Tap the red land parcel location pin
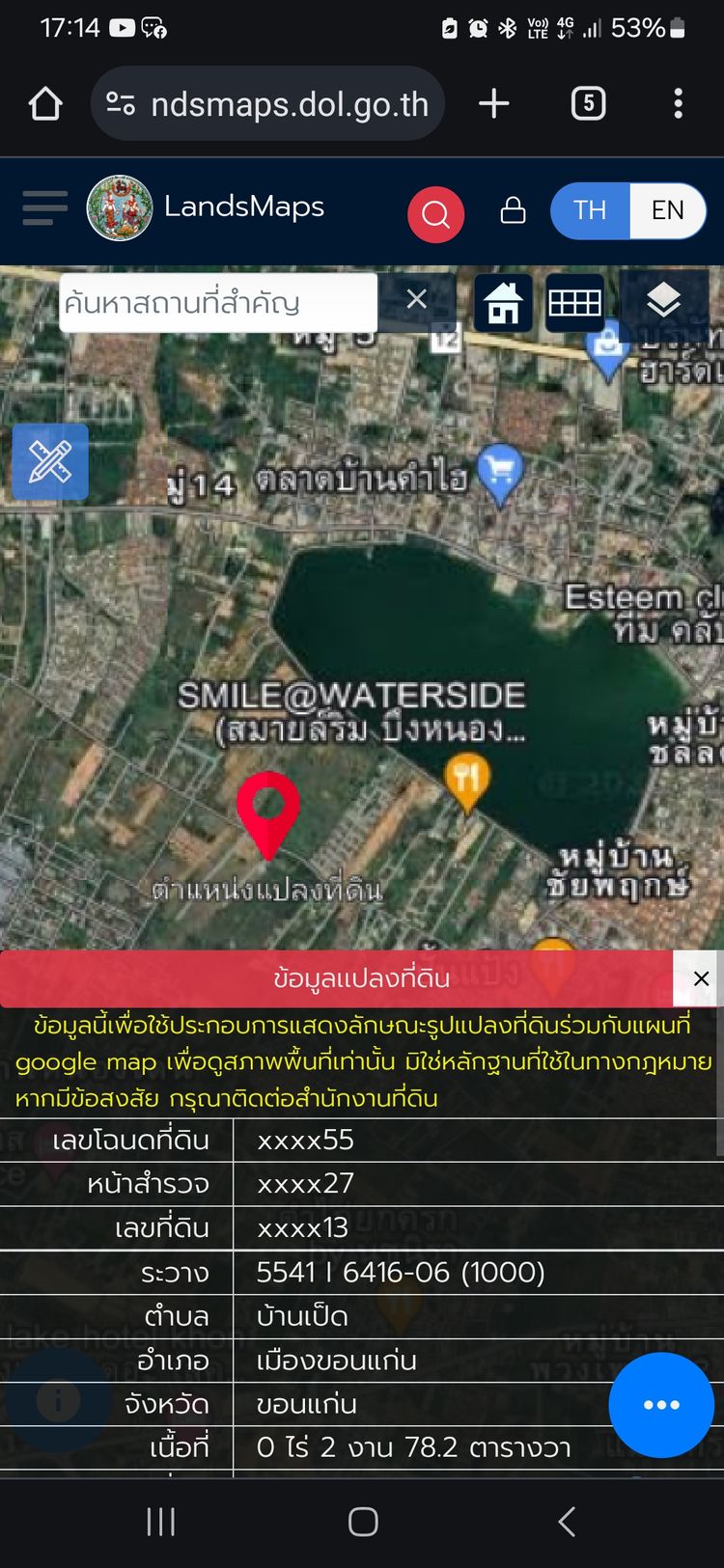This screenshot has width=724, height=1568. [x=268, y=809]
